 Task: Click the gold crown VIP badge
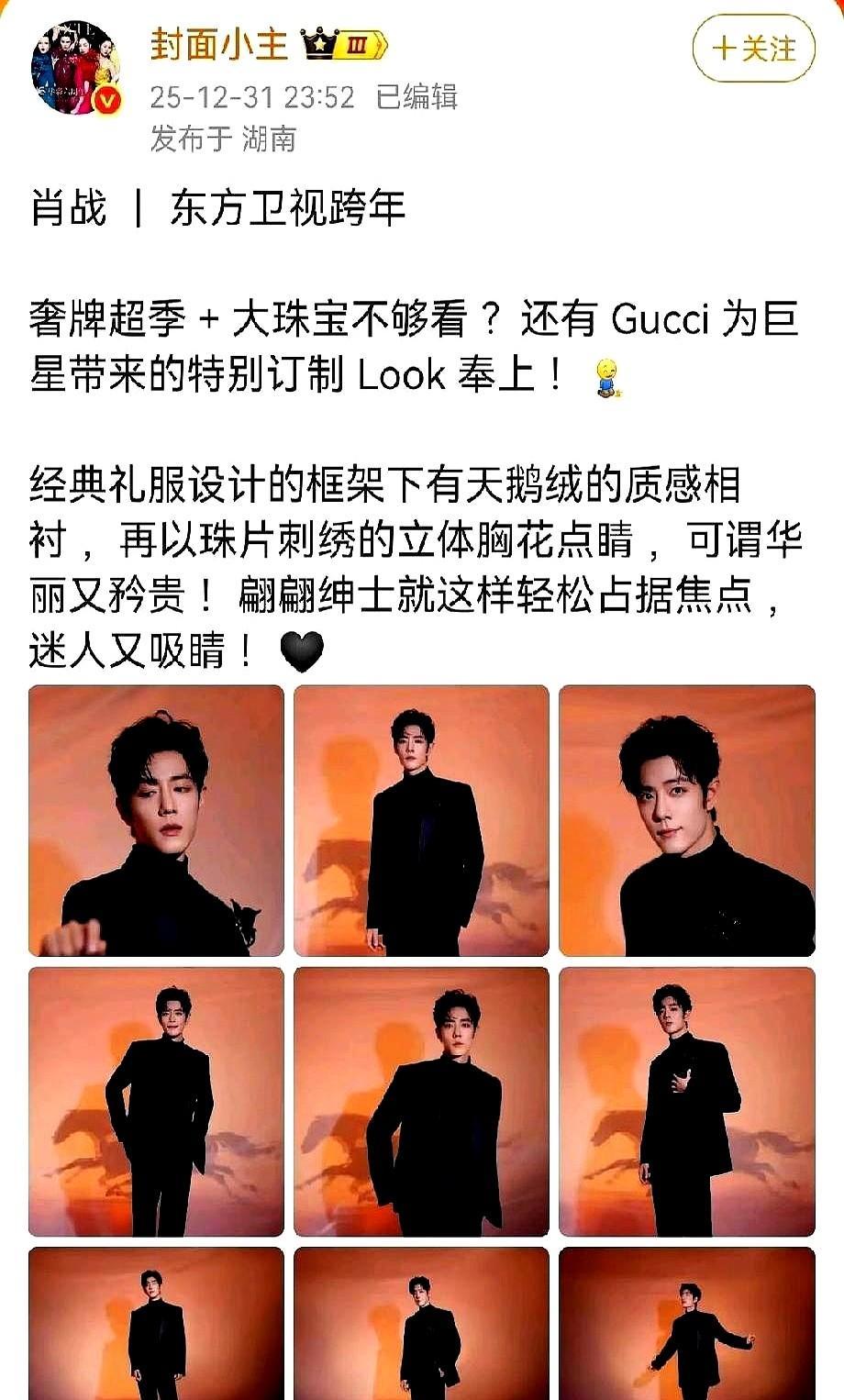pos(318,43)
